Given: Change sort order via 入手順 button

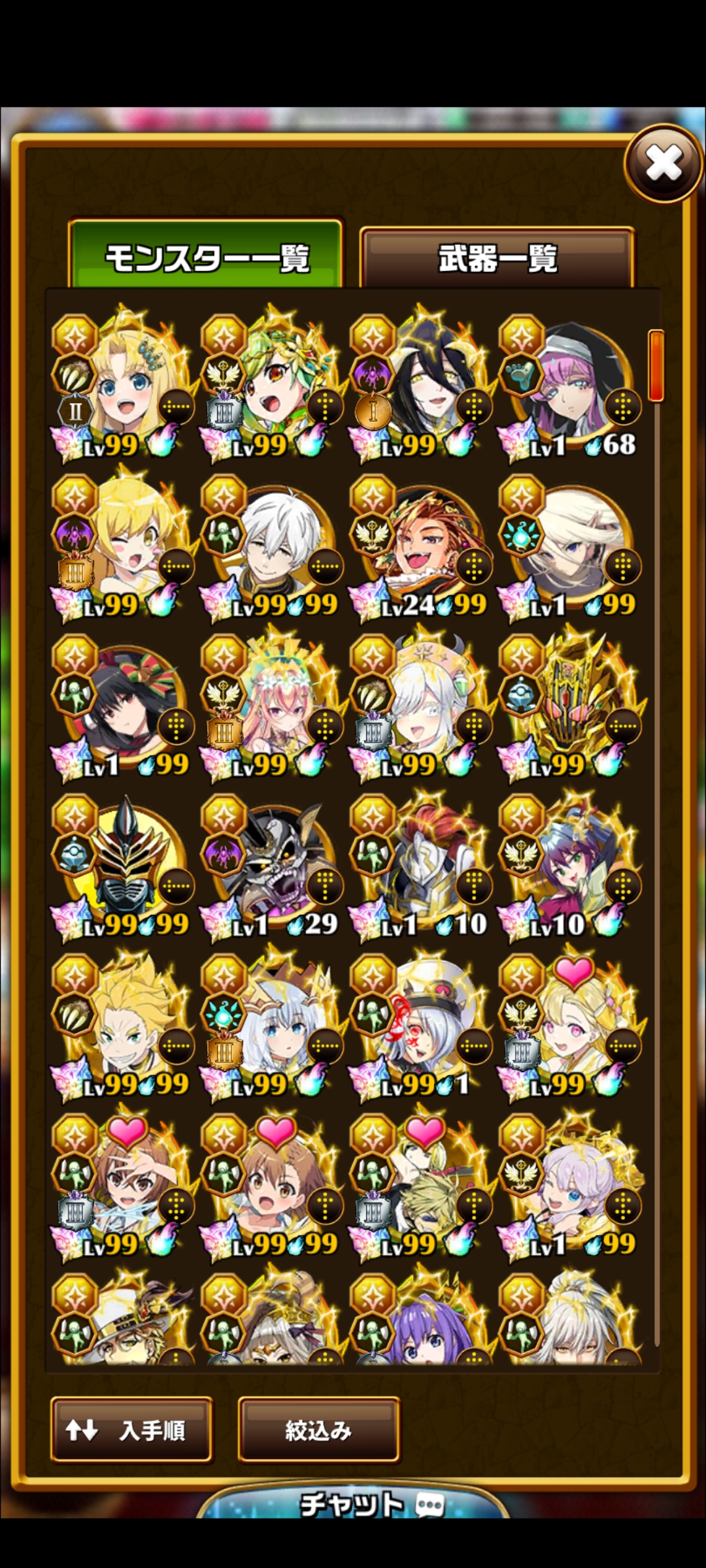Looking at the screenshot, I should (x=131, y=1430).
